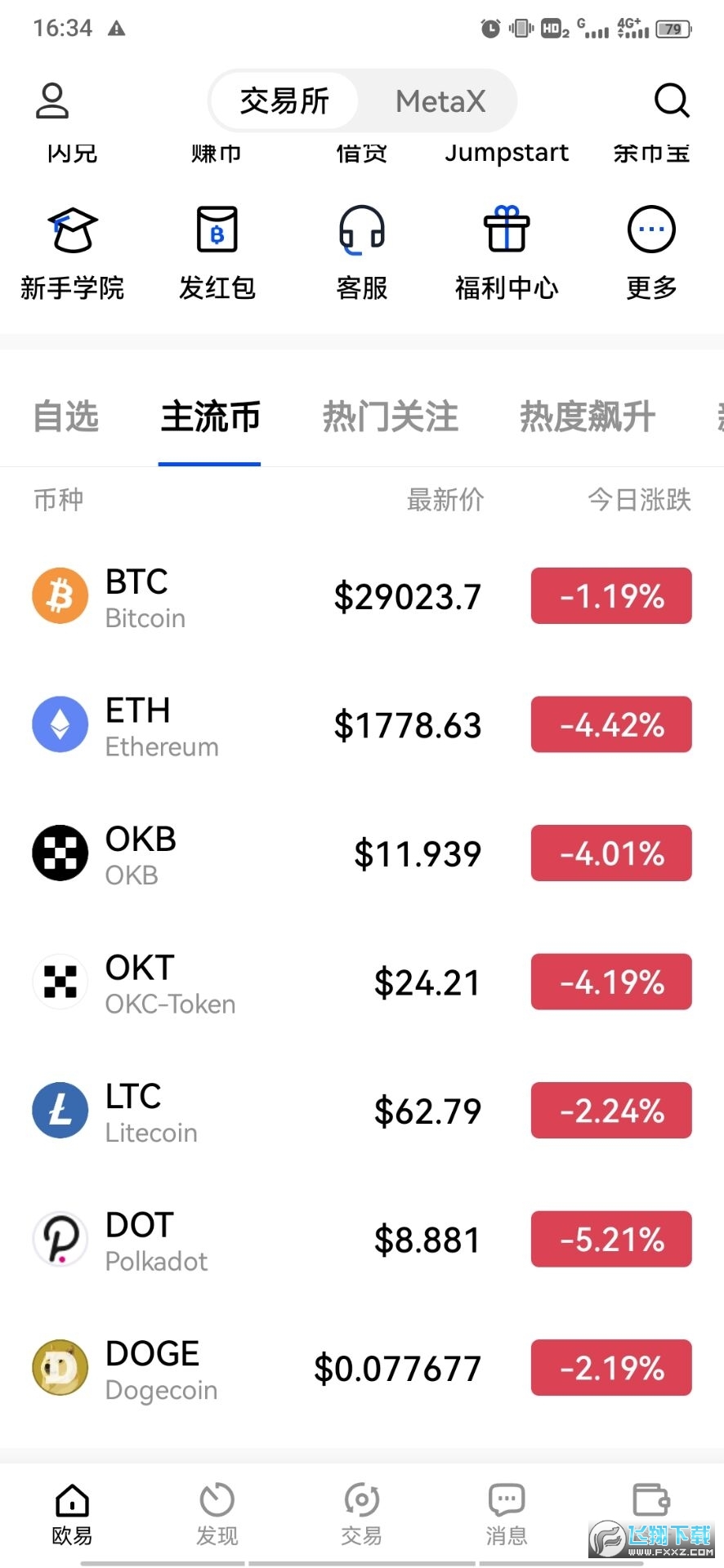This screenshot has width=724, height=1568.
Task: Open the 热门关注 tab
Action: (390, 416)
